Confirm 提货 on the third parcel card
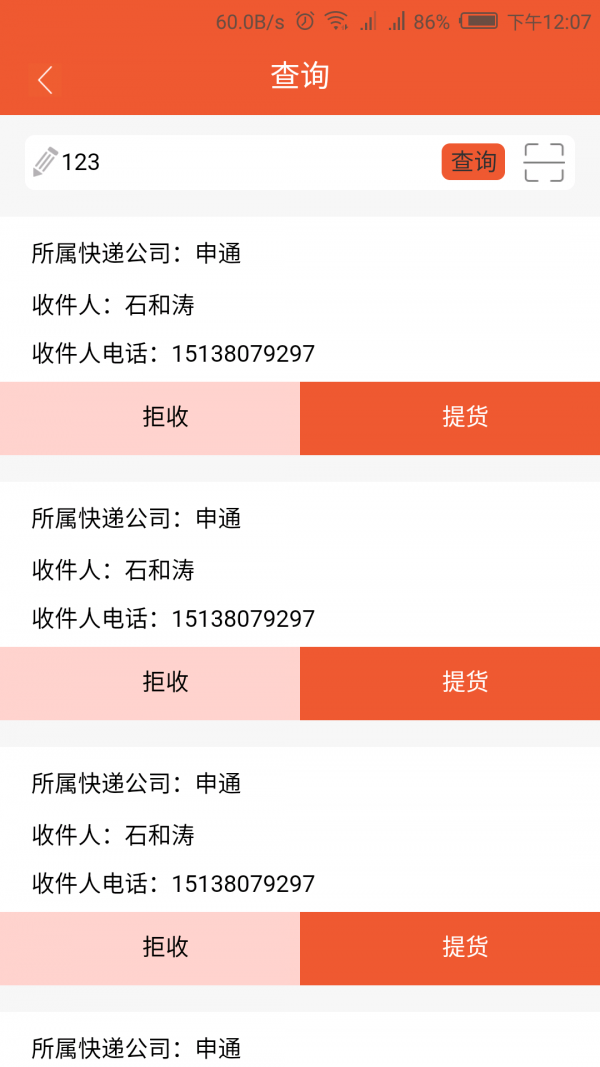The height and width of the screenshot is (1067, 600). click(450, 948)
